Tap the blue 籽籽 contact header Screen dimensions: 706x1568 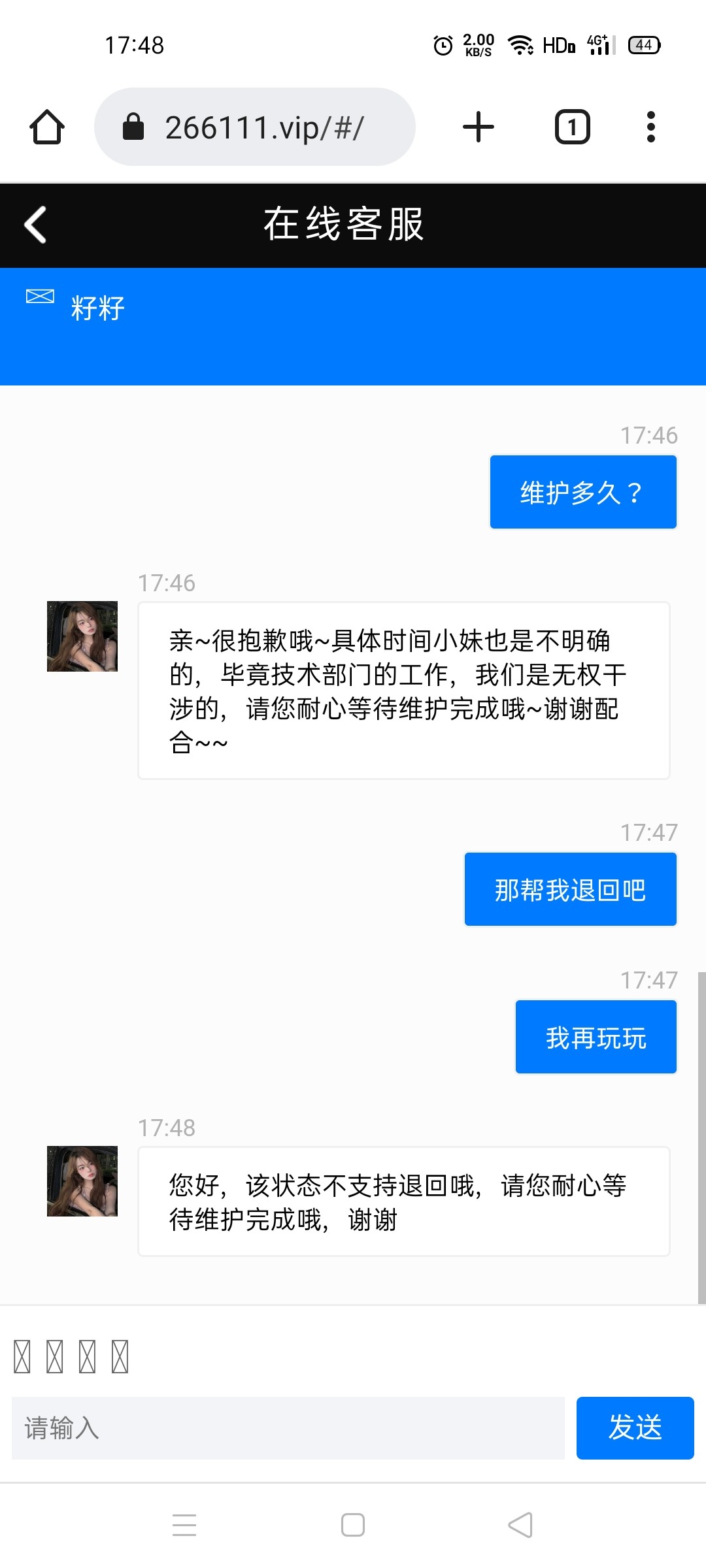coord(353,325)
